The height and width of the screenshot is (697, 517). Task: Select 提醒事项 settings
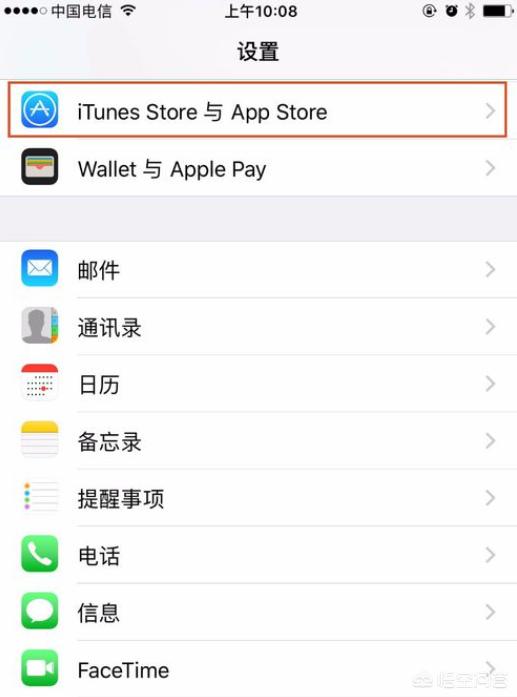point(258,498)
